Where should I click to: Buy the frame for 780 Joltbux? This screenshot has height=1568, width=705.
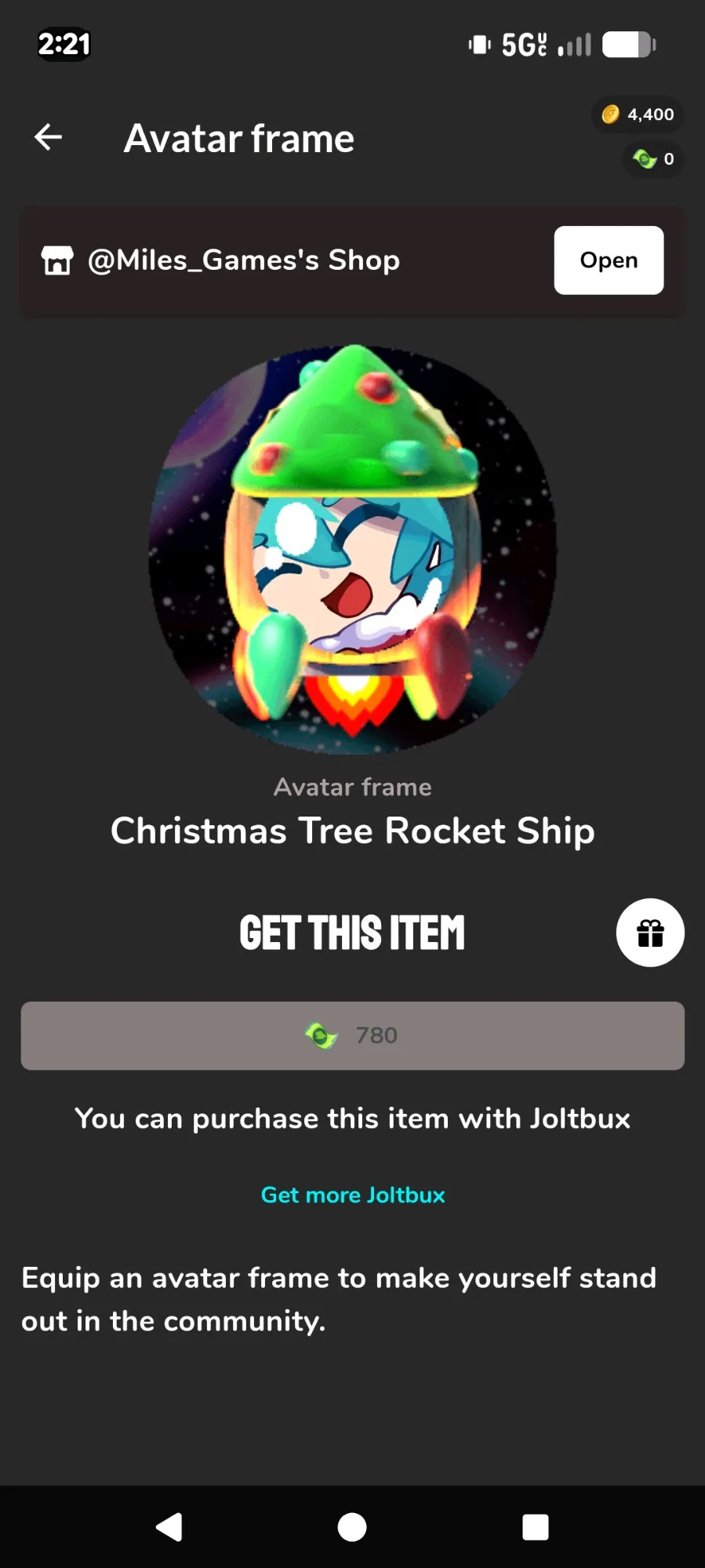coord(352,1035)
